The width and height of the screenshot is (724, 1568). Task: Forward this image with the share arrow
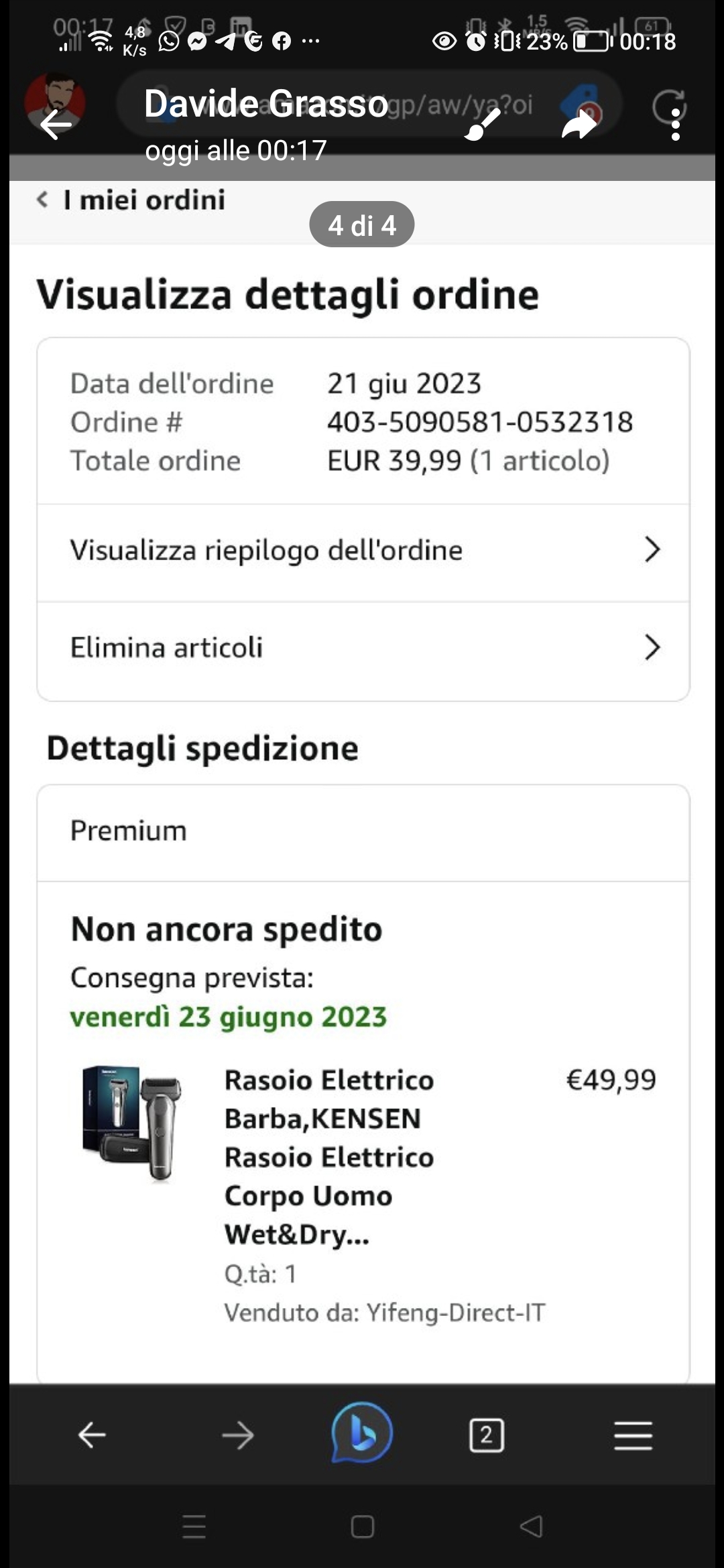tap(579, 125)
